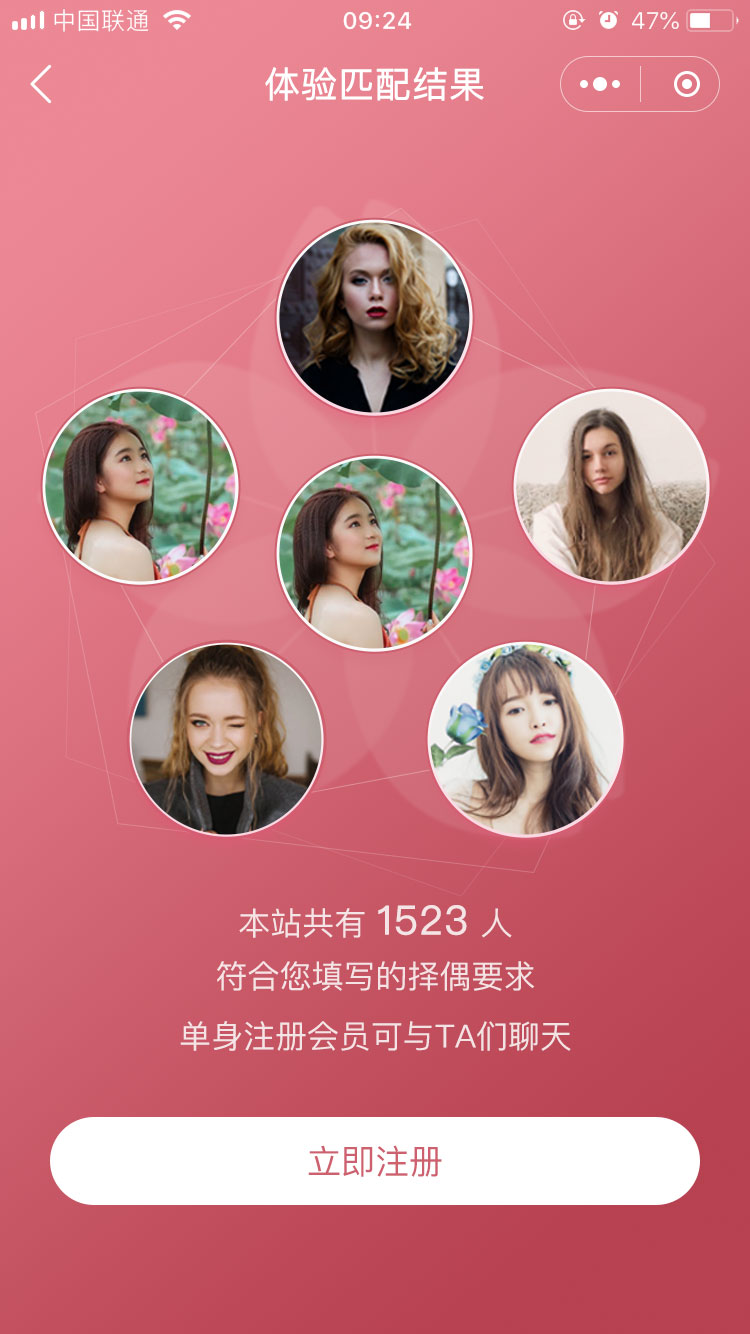Select the long-haired girl in the white sweater
750x1334 pixels.
tap(611, 486)
